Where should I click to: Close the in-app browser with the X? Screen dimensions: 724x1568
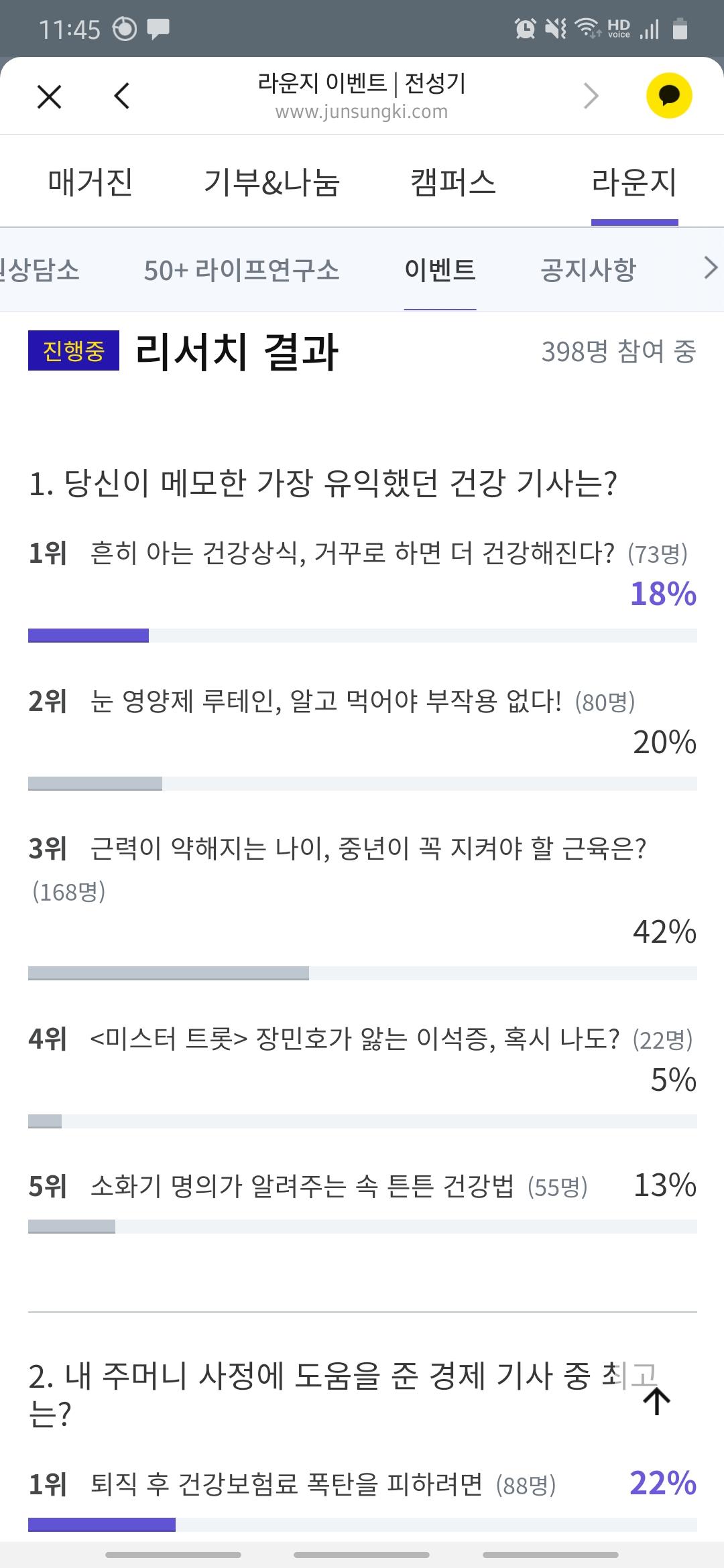coord(50,96)
